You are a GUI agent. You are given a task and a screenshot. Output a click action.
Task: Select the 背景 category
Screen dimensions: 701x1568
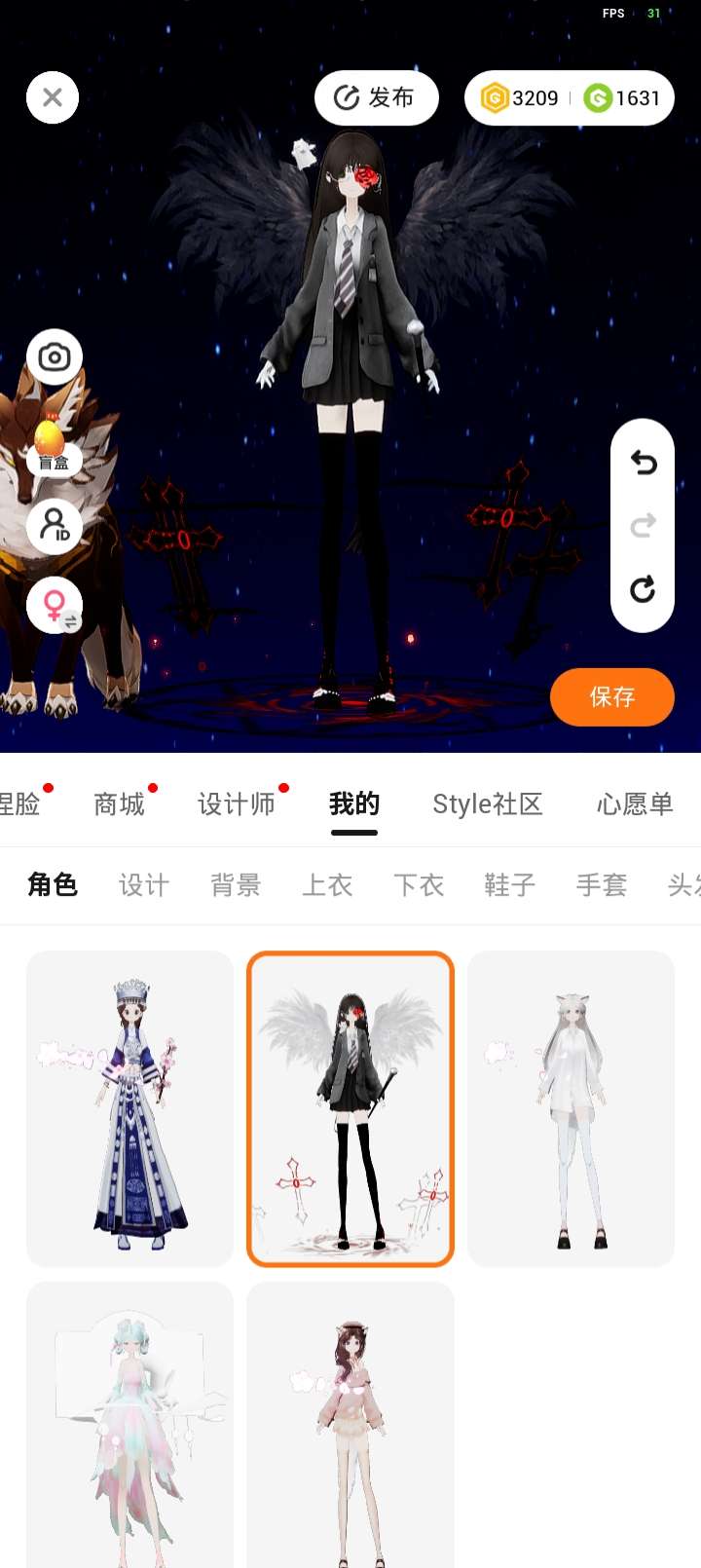236,885
